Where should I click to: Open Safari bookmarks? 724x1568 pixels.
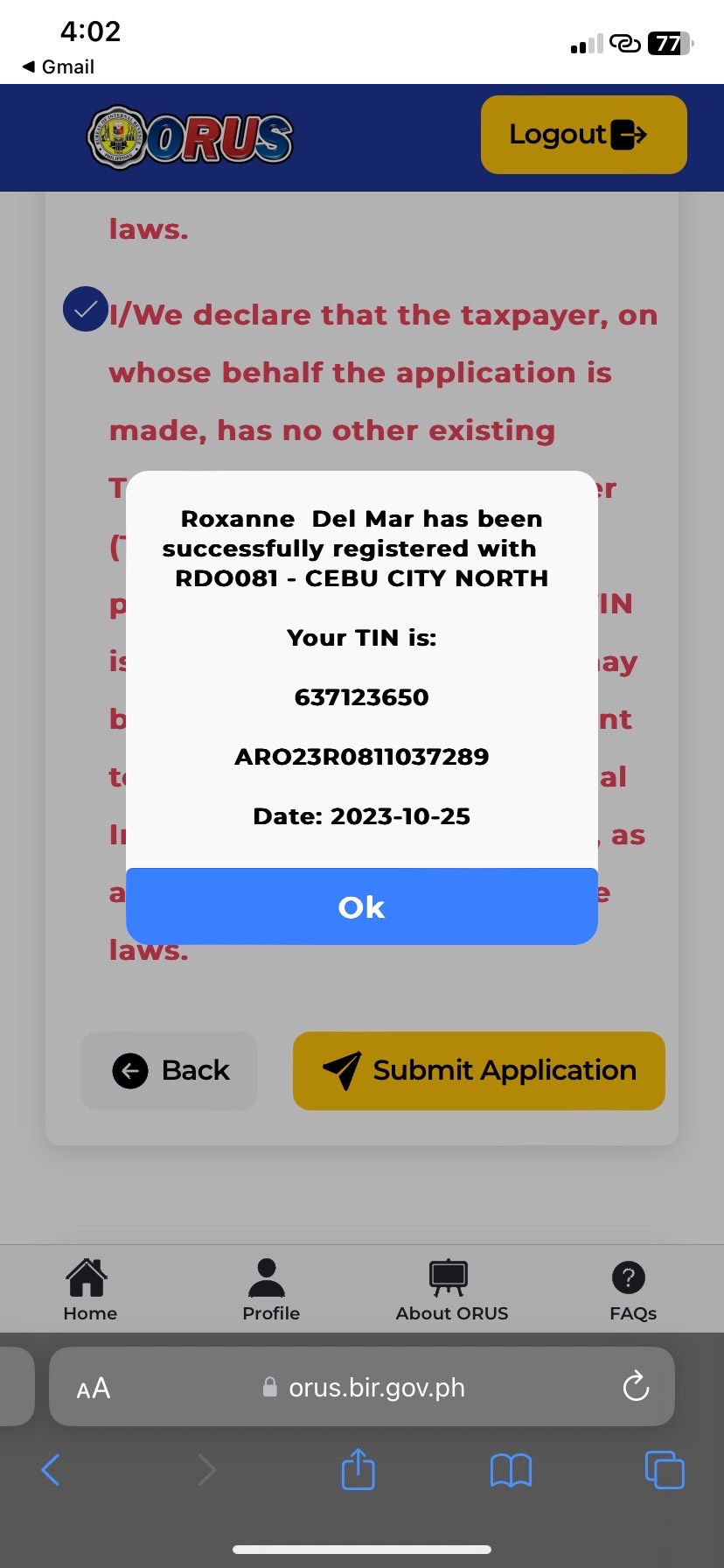pos(511,1470)
